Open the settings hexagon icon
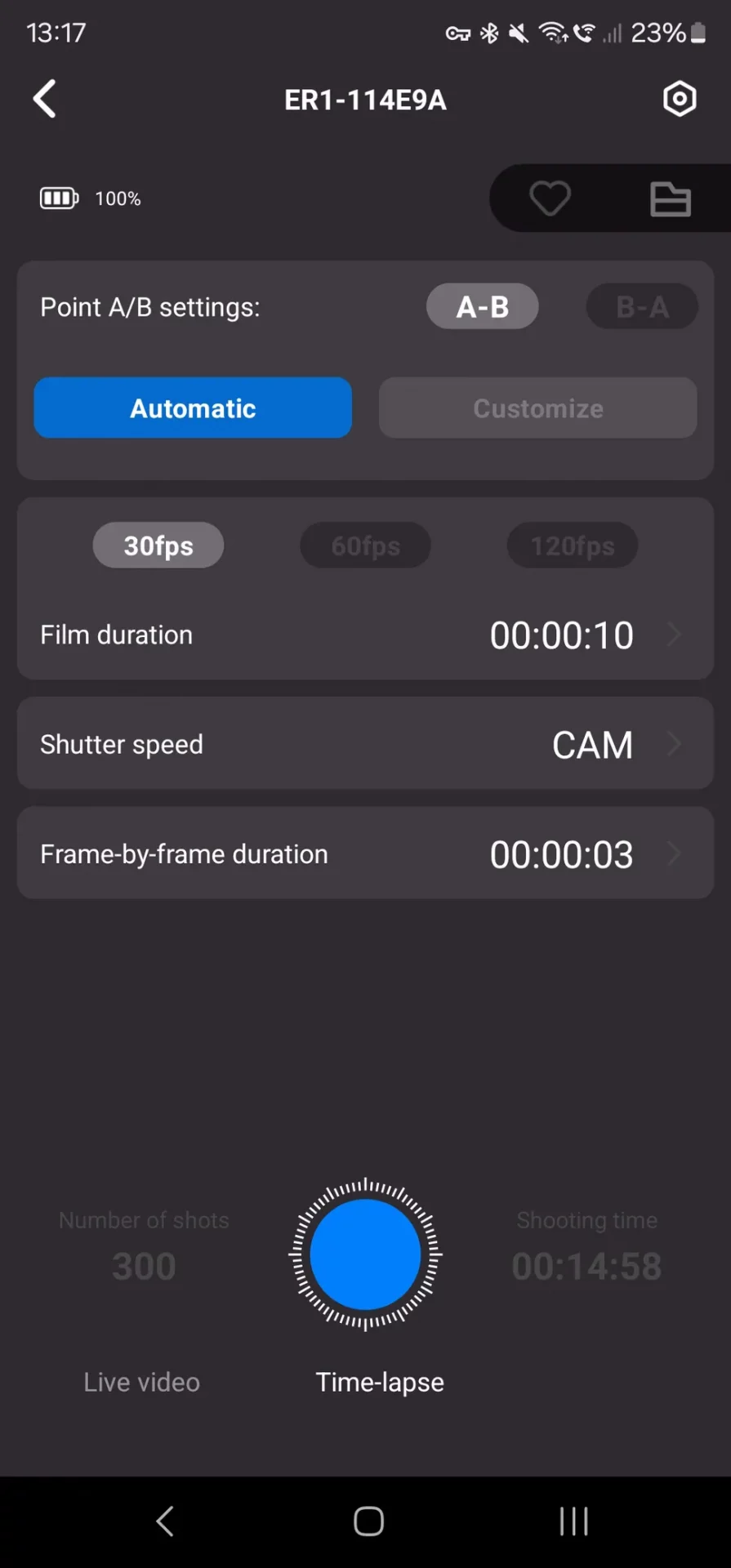Viewport: 731px width, 1568px height. tap(679, 100)
